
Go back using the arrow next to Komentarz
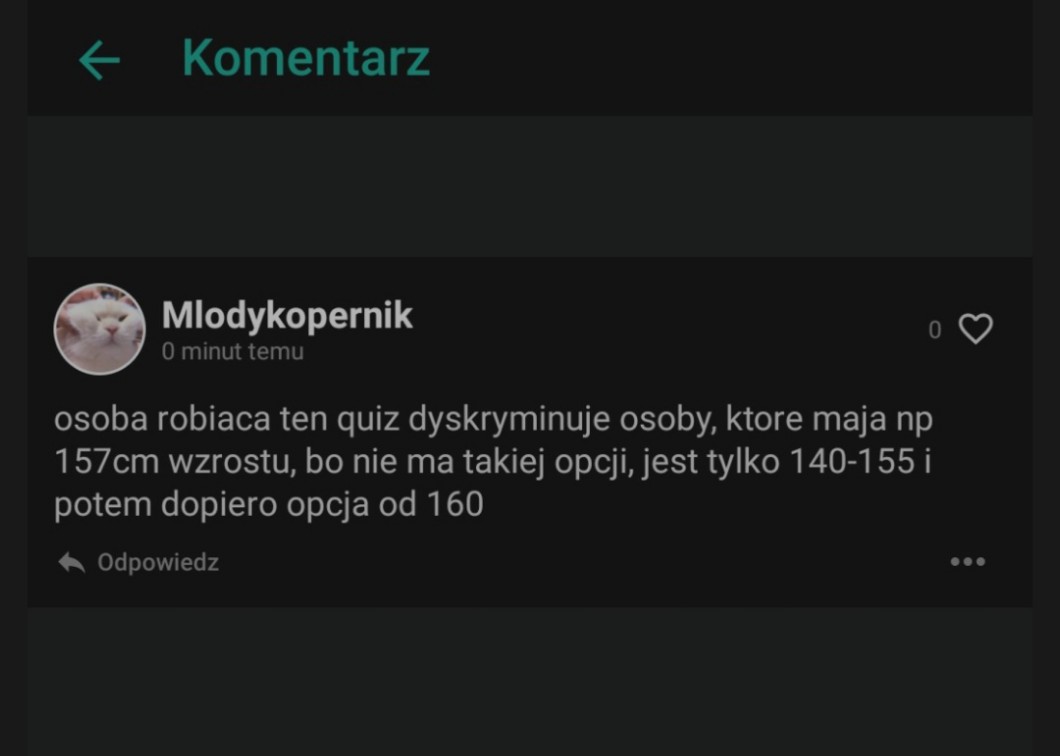point(99,60)
